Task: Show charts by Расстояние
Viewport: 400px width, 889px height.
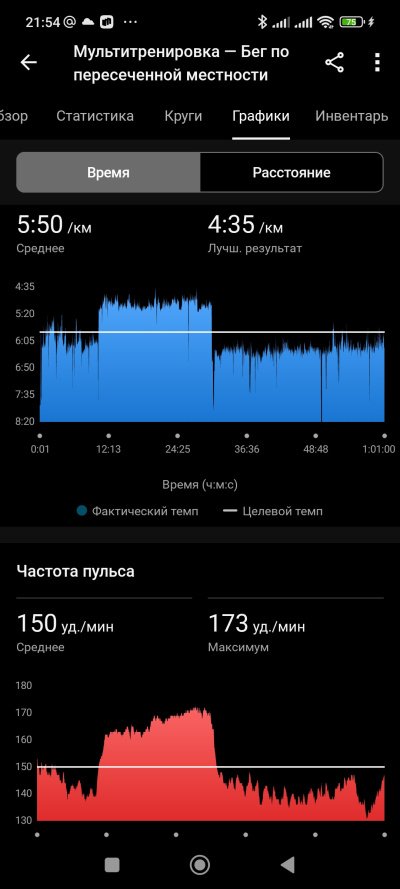Action: 291,172
